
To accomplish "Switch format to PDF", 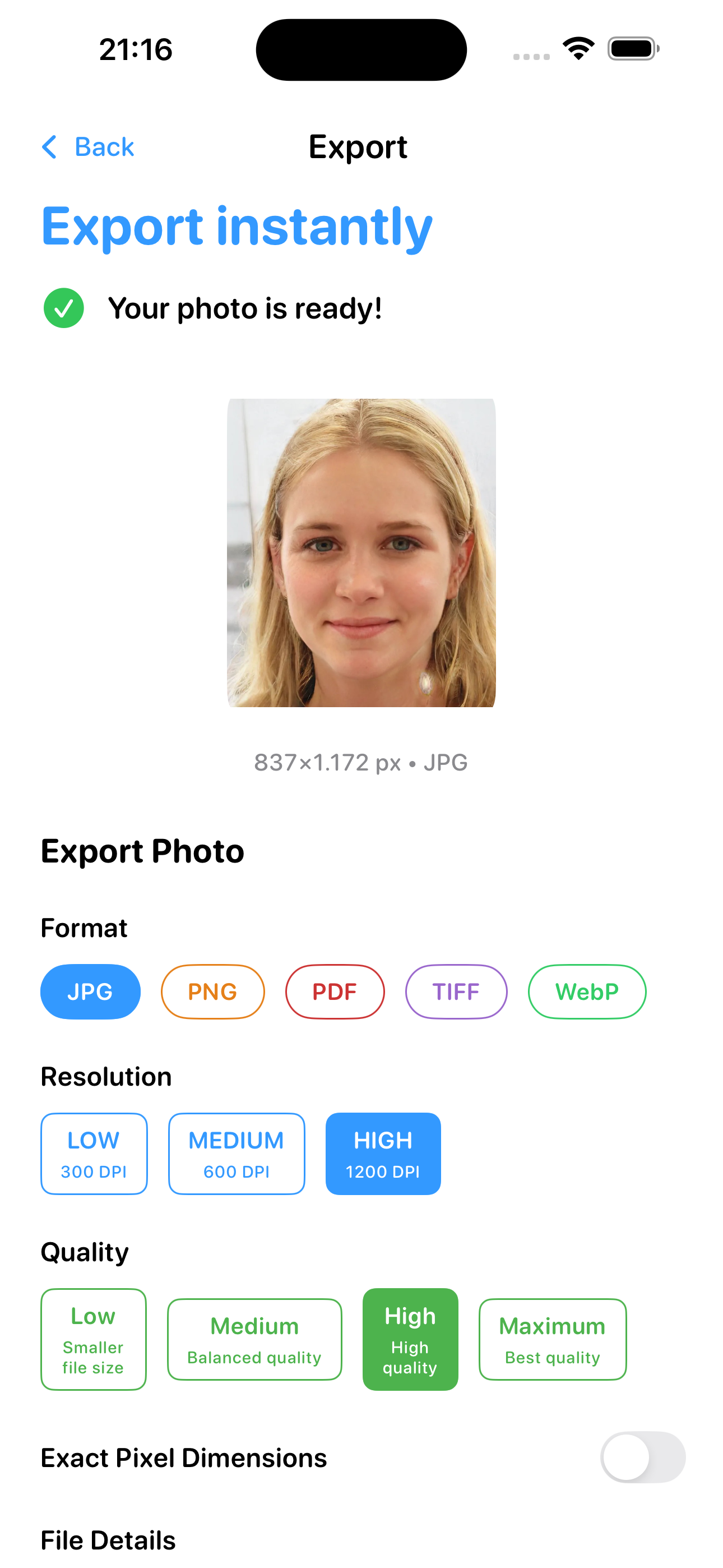I will (335, 991).
